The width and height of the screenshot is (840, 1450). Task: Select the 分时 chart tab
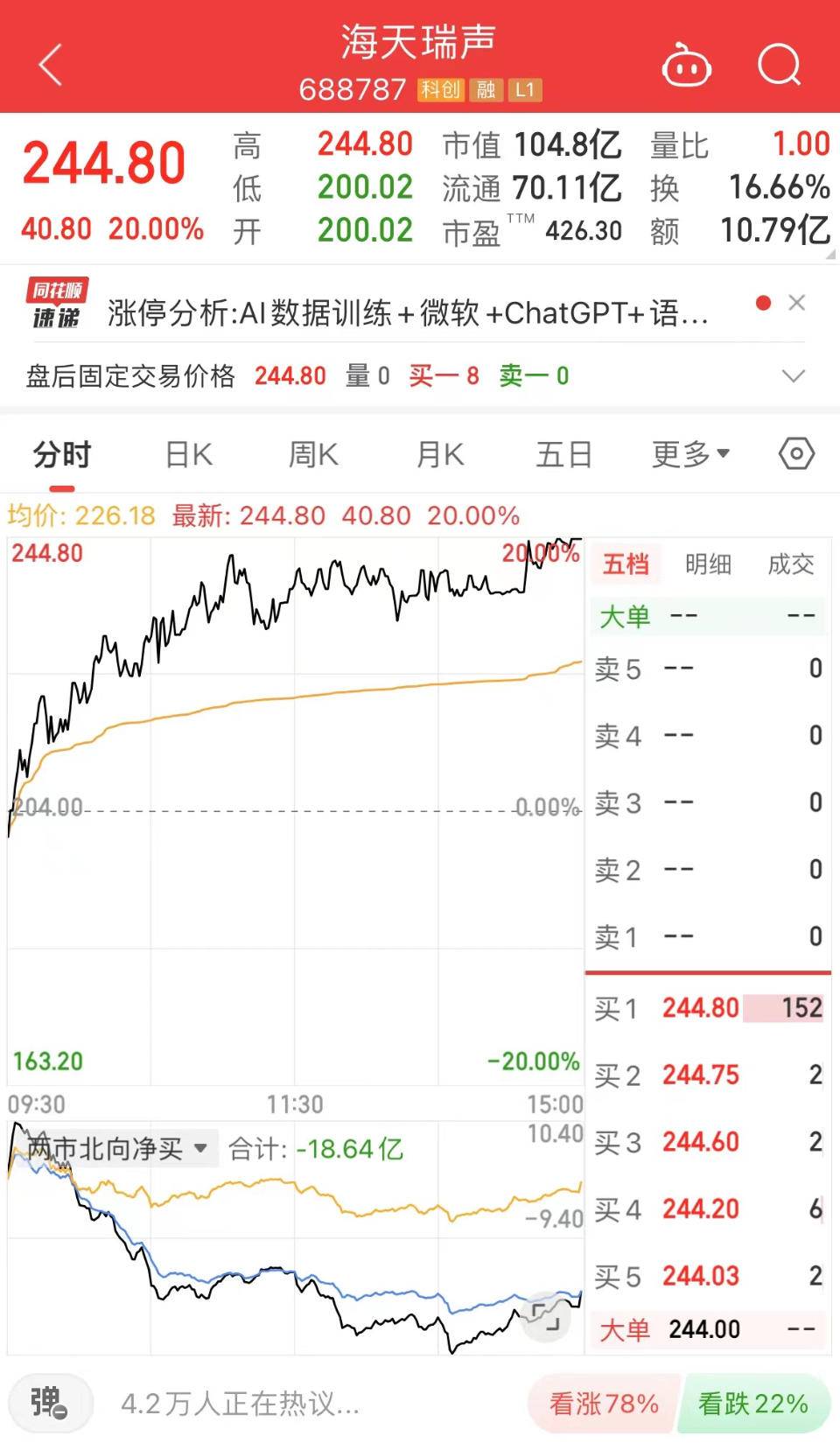point(62,455)
